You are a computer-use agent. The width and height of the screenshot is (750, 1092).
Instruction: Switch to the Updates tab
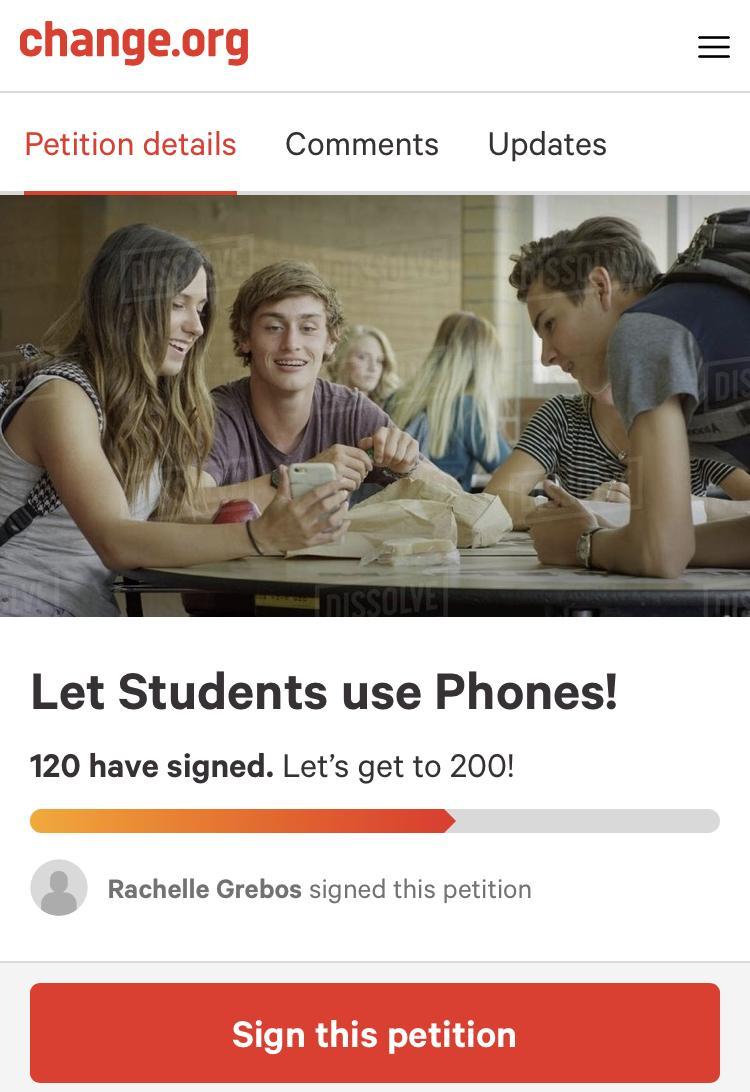click(x=547, y=144)
